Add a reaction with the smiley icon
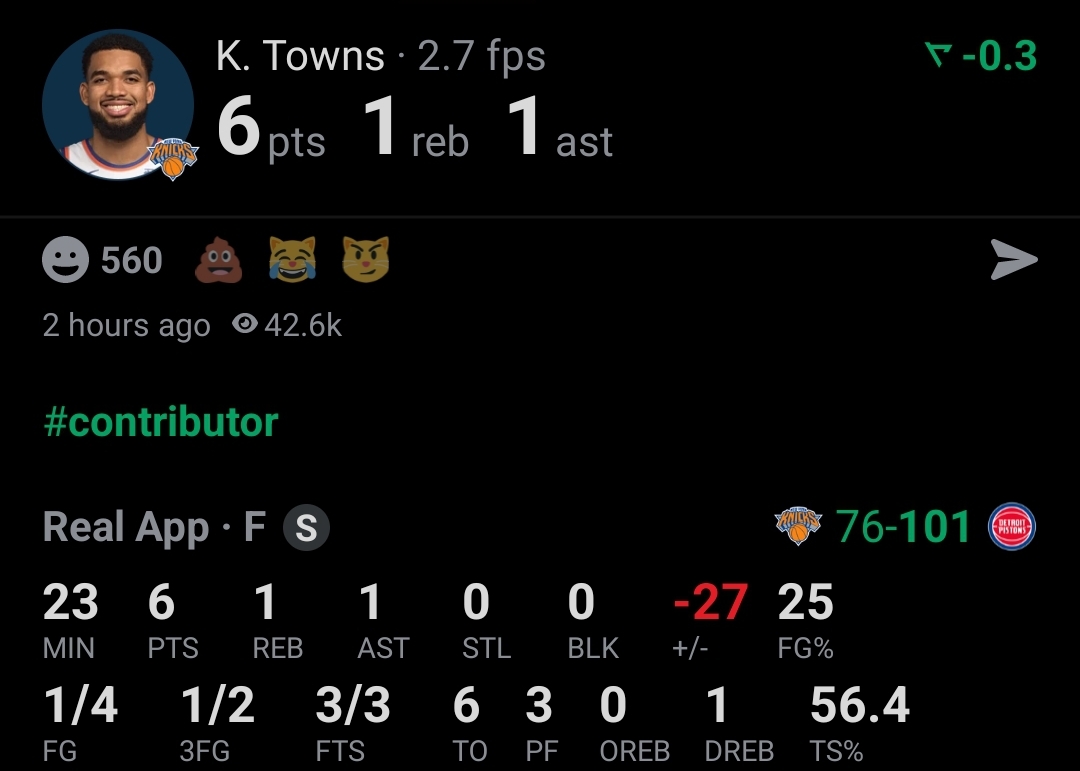Image resolution: width=1080 pixels, height=771 pixels. tap(66, 261)
